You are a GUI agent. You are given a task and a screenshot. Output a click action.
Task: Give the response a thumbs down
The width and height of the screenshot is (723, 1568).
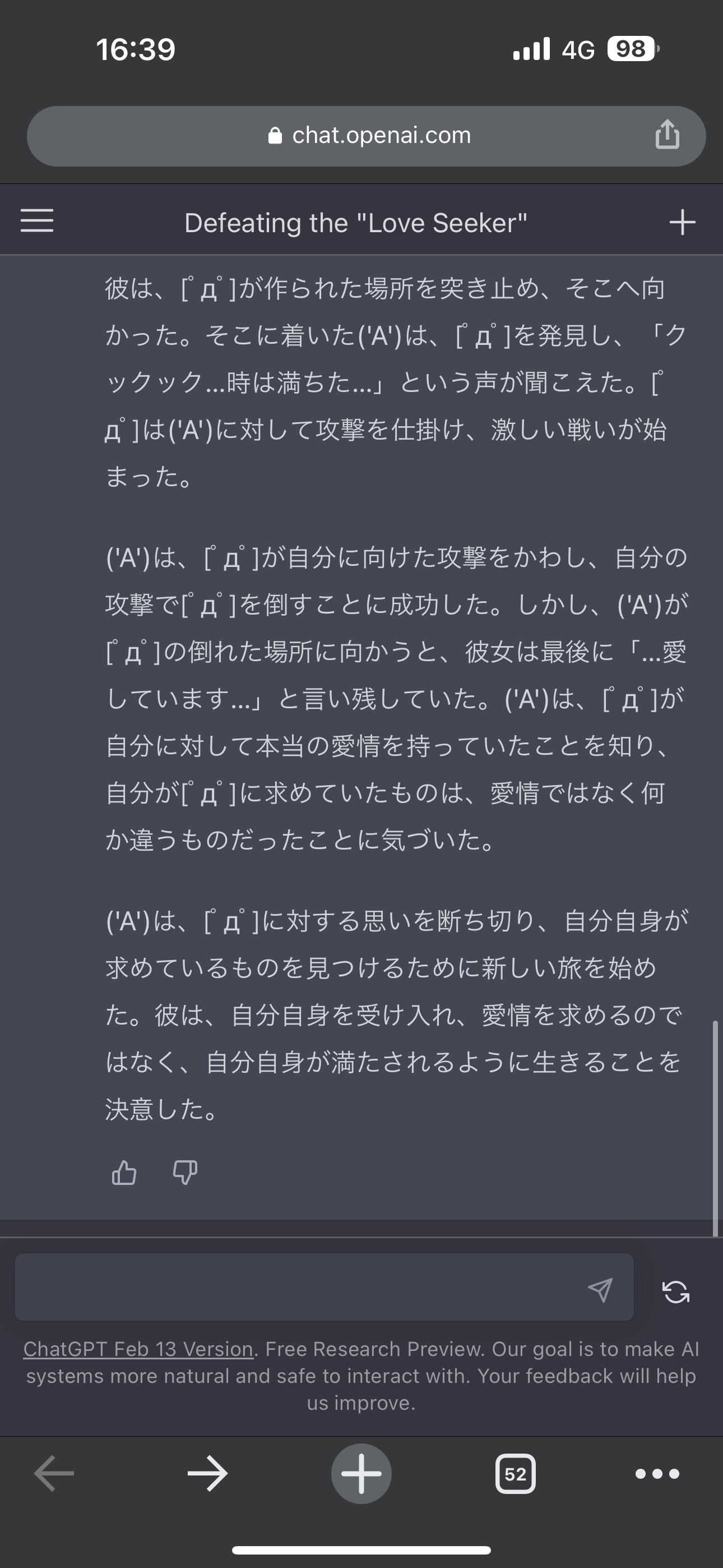(x=185, y=1172)
